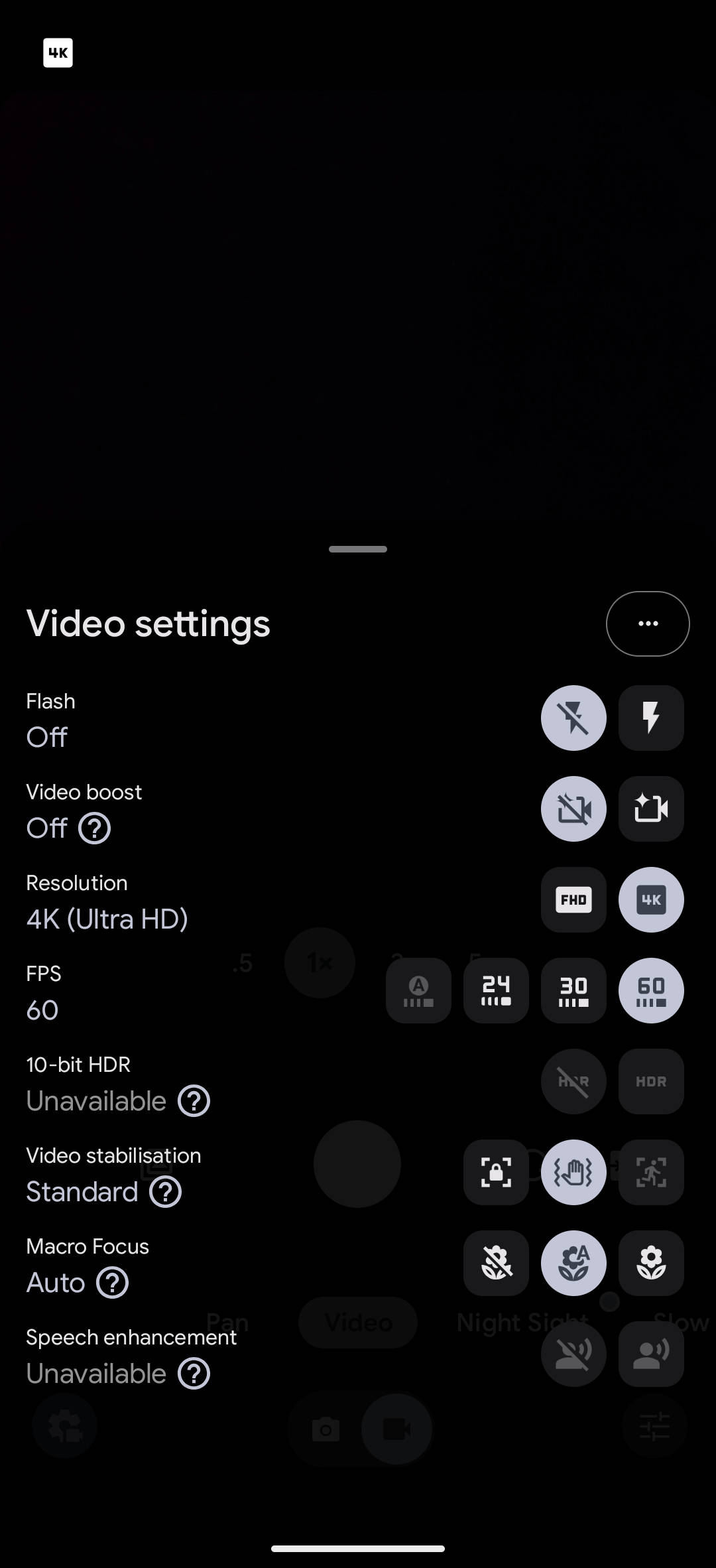Screen dimensions: 716x1568
Task: Select Locked video stabilisation
Action: [x=496, y=1172]
